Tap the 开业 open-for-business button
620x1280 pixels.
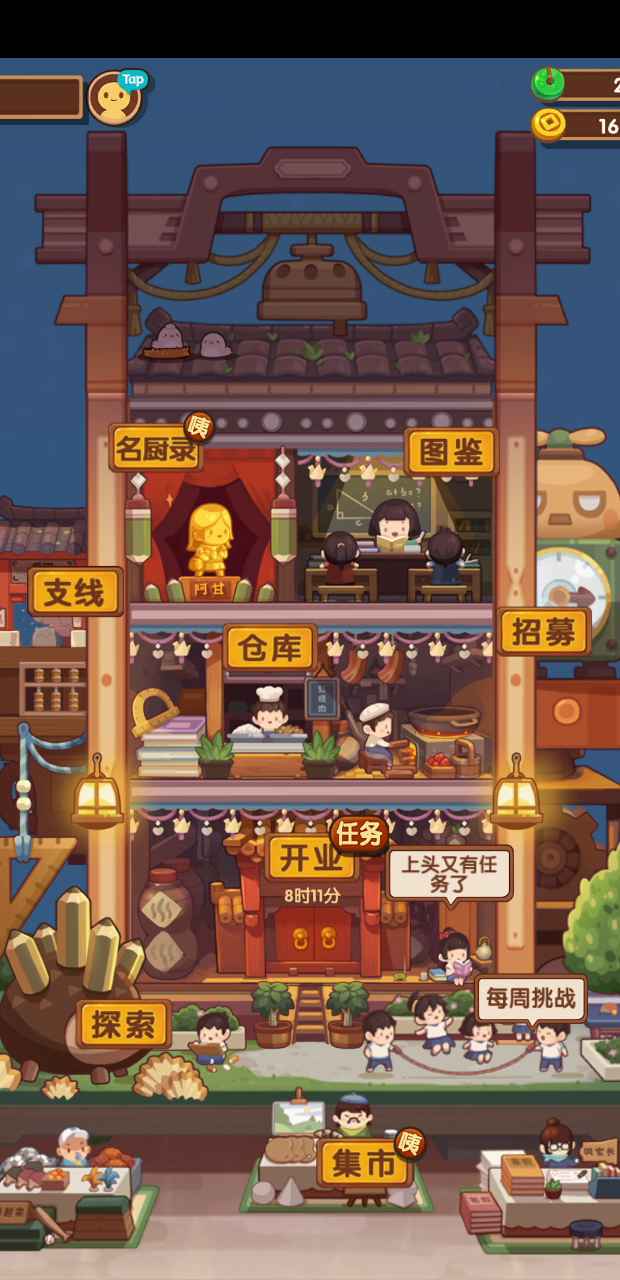point(310,857)
